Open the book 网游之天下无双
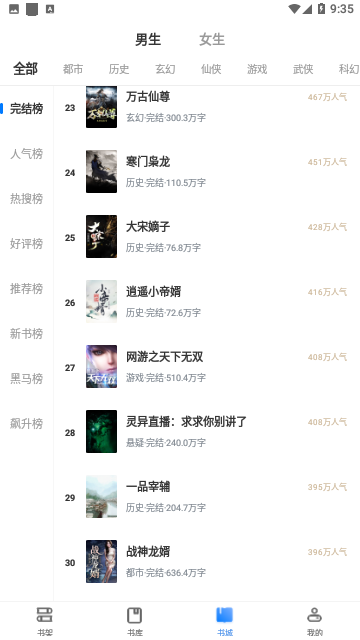The width and height of the screenshot is (360, 640). click(x=207, y=367)
